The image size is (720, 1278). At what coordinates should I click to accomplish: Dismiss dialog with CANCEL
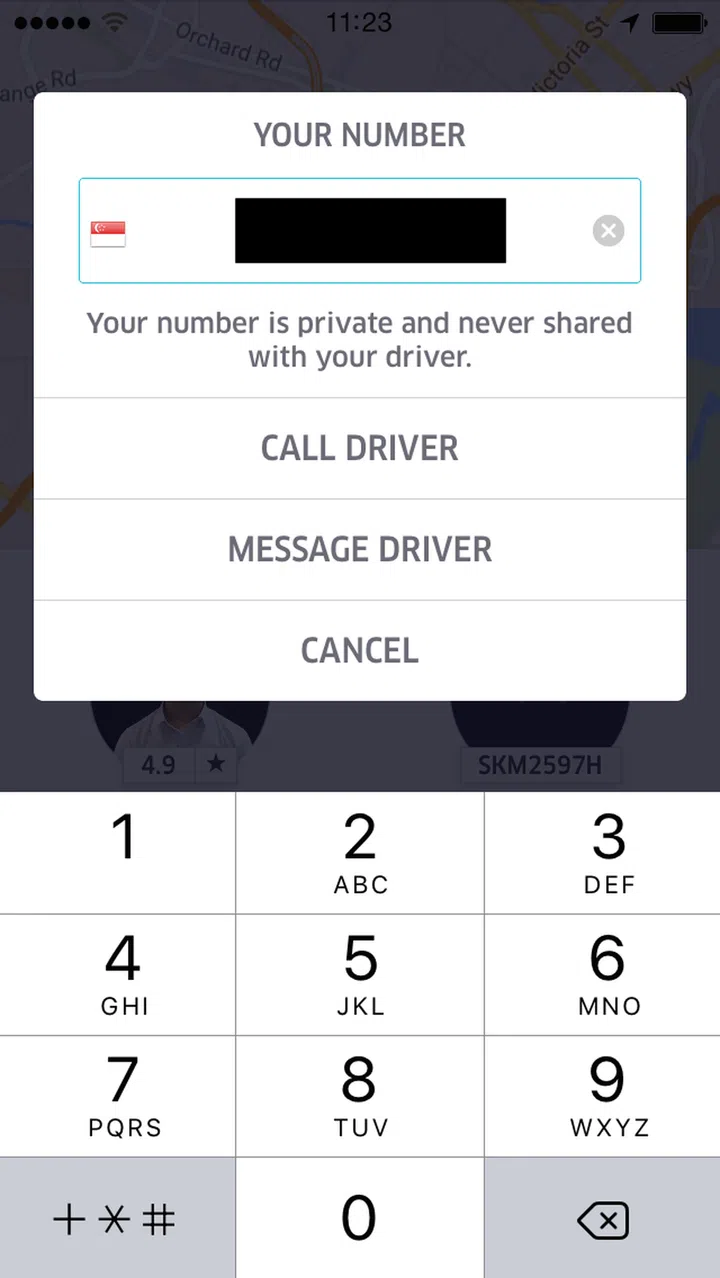[x=360, y=650]
